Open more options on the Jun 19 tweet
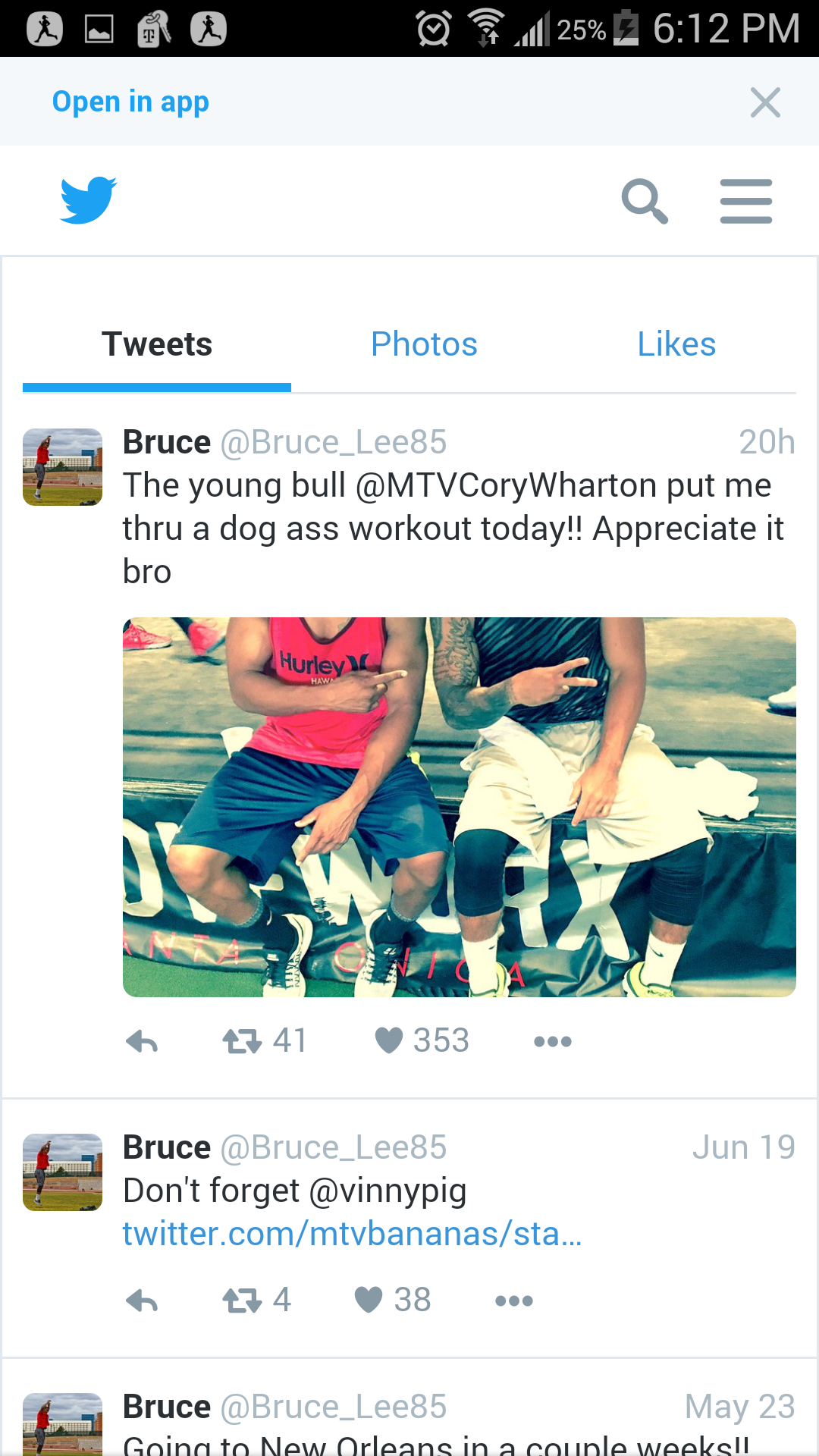 click(x=514, y=1301)
